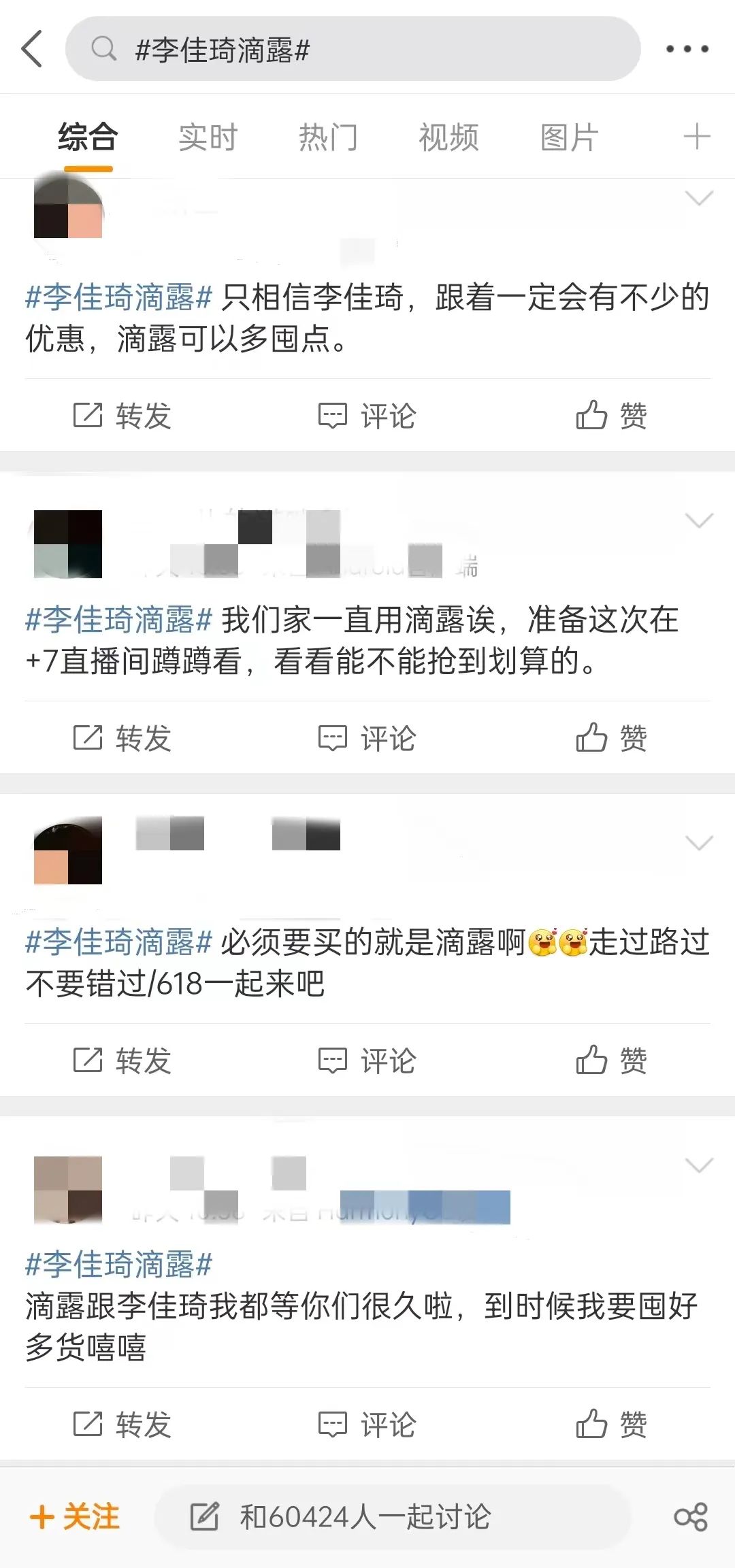The height and width of the screenshot is (1568, 735).
Task: Go back using the arrow icon
Action: pyautogui.click(x=32, y=49)
